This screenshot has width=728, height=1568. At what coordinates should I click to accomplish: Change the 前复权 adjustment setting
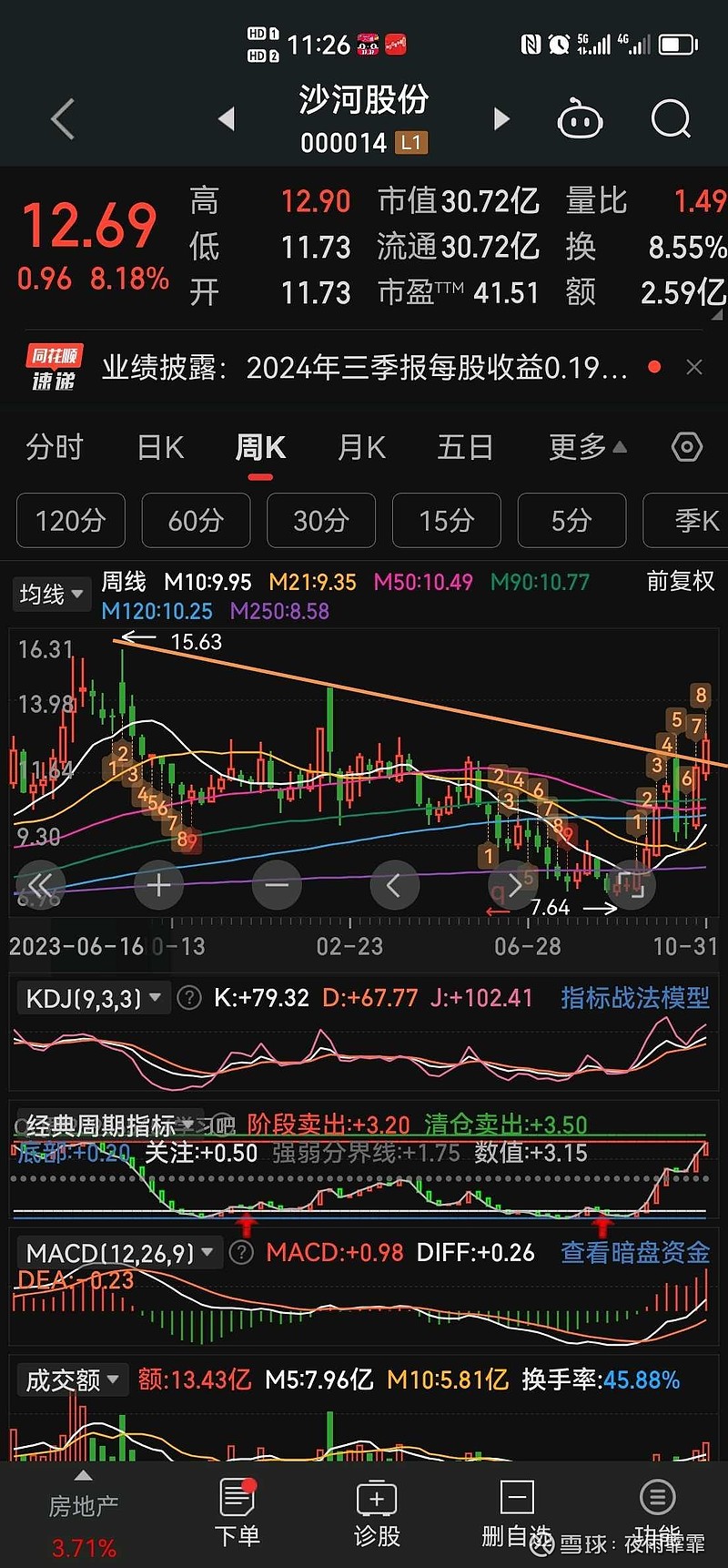[x=681, y=581]
